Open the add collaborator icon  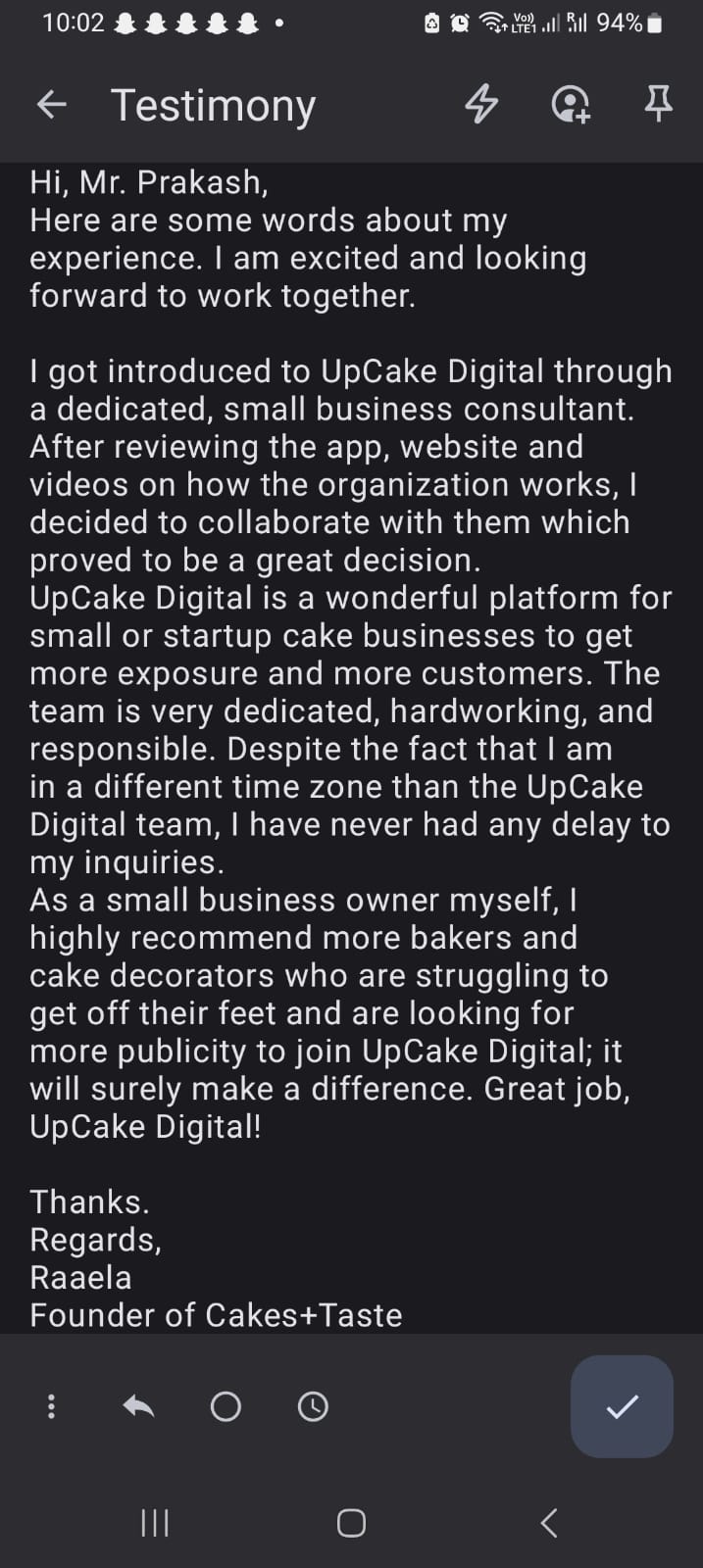tap(571, 104)
